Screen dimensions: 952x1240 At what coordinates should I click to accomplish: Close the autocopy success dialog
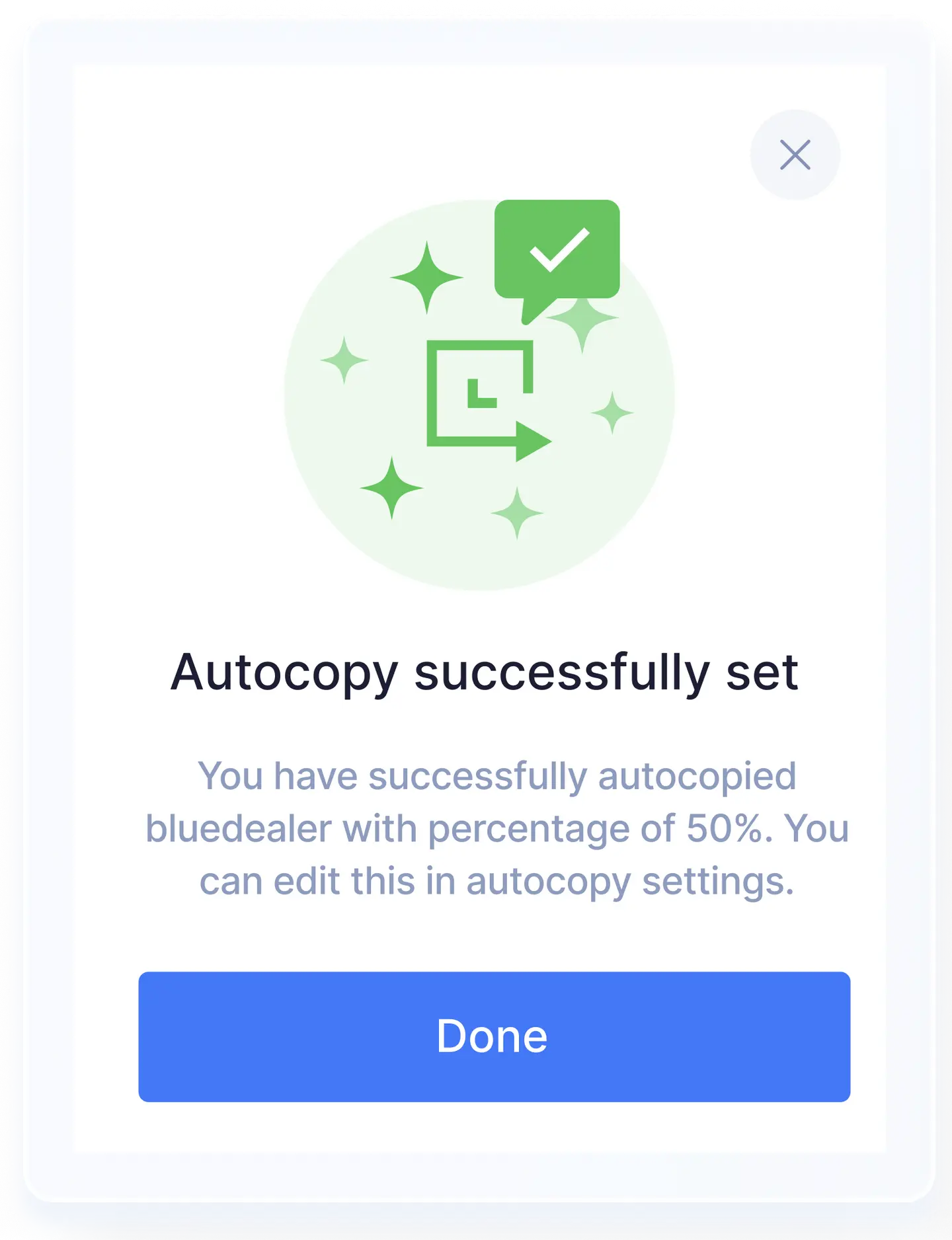click(x=795, y=155)
